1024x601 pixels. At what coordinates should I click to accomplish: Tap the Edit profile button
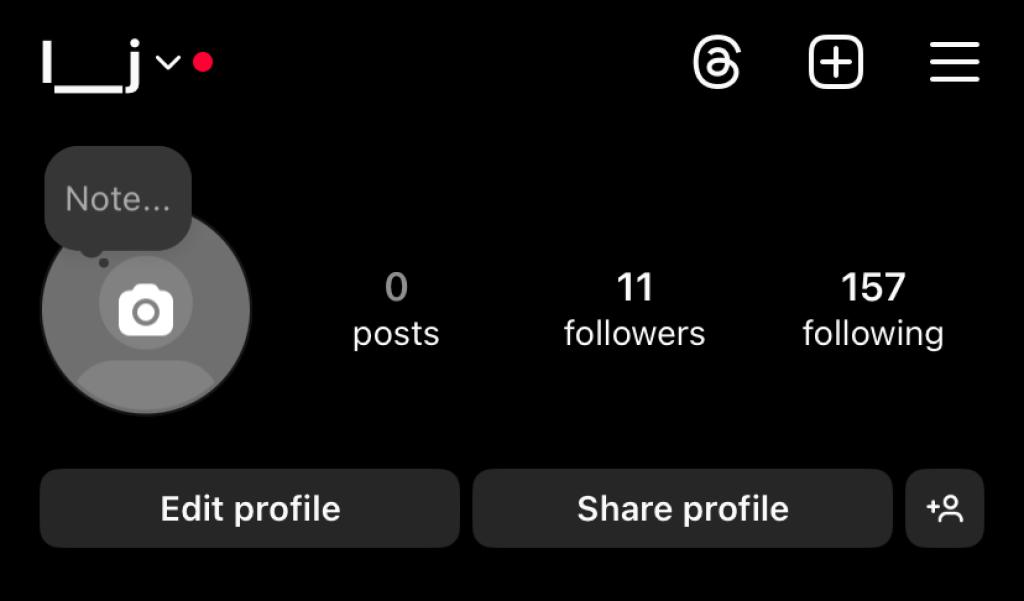click(250, 509)
